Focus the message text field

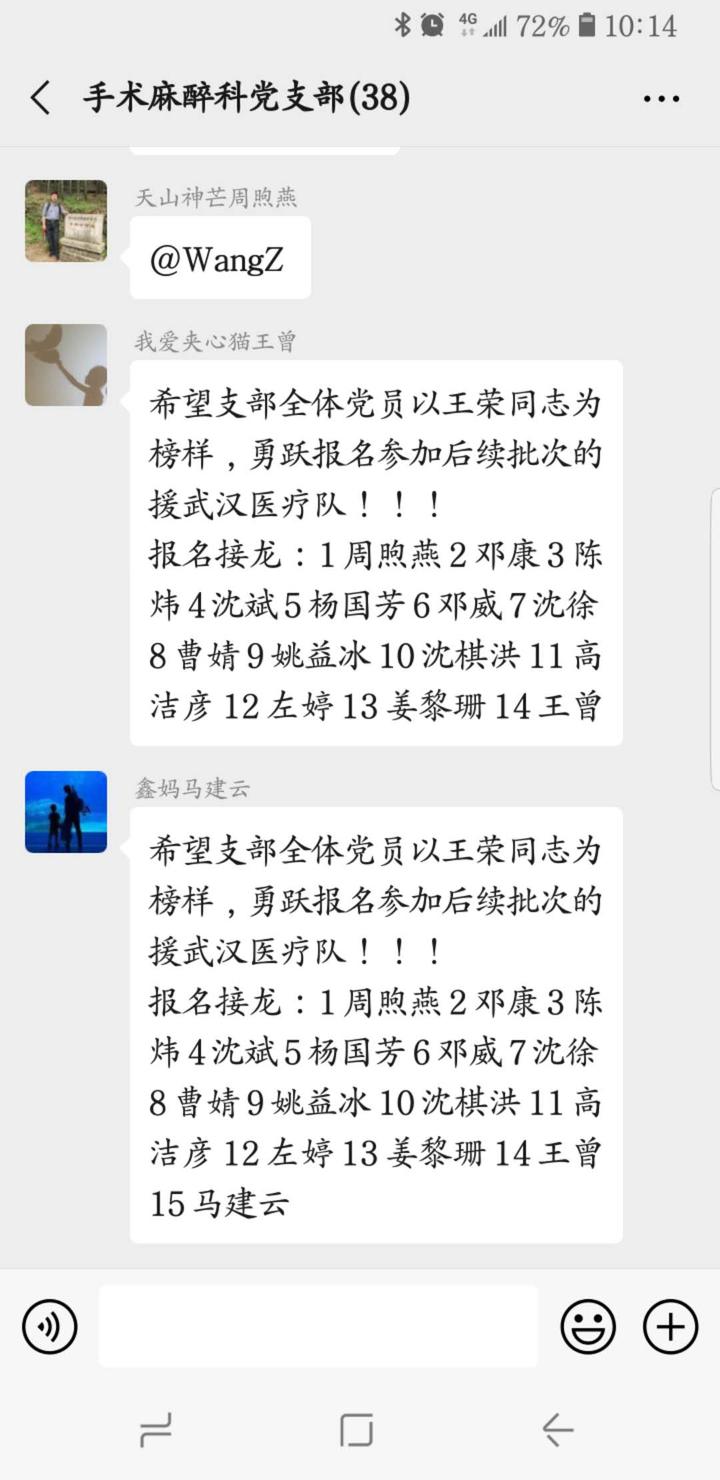(318, 1327)
